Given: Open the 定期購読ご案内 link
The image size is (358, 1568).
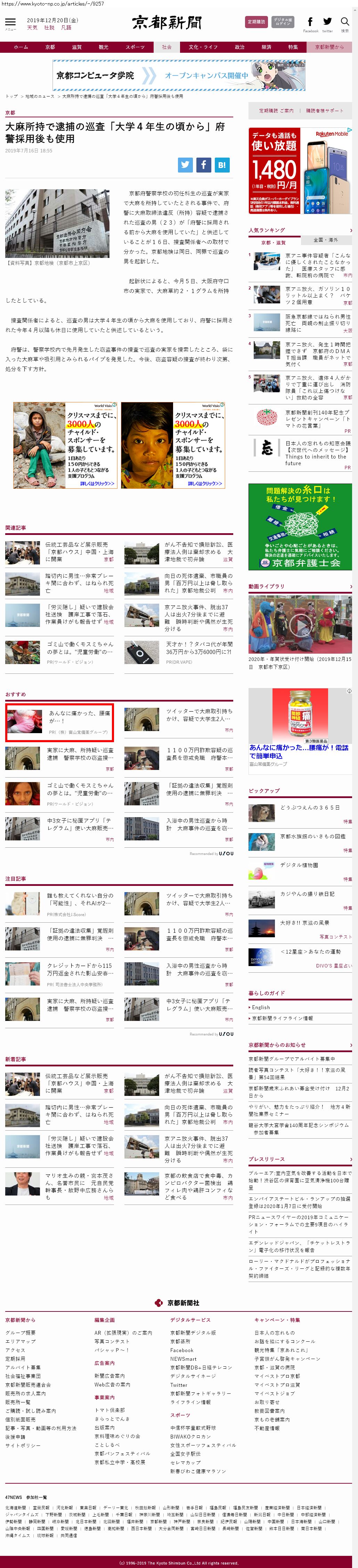Looking at the screenshot, I should click(276, 111).
